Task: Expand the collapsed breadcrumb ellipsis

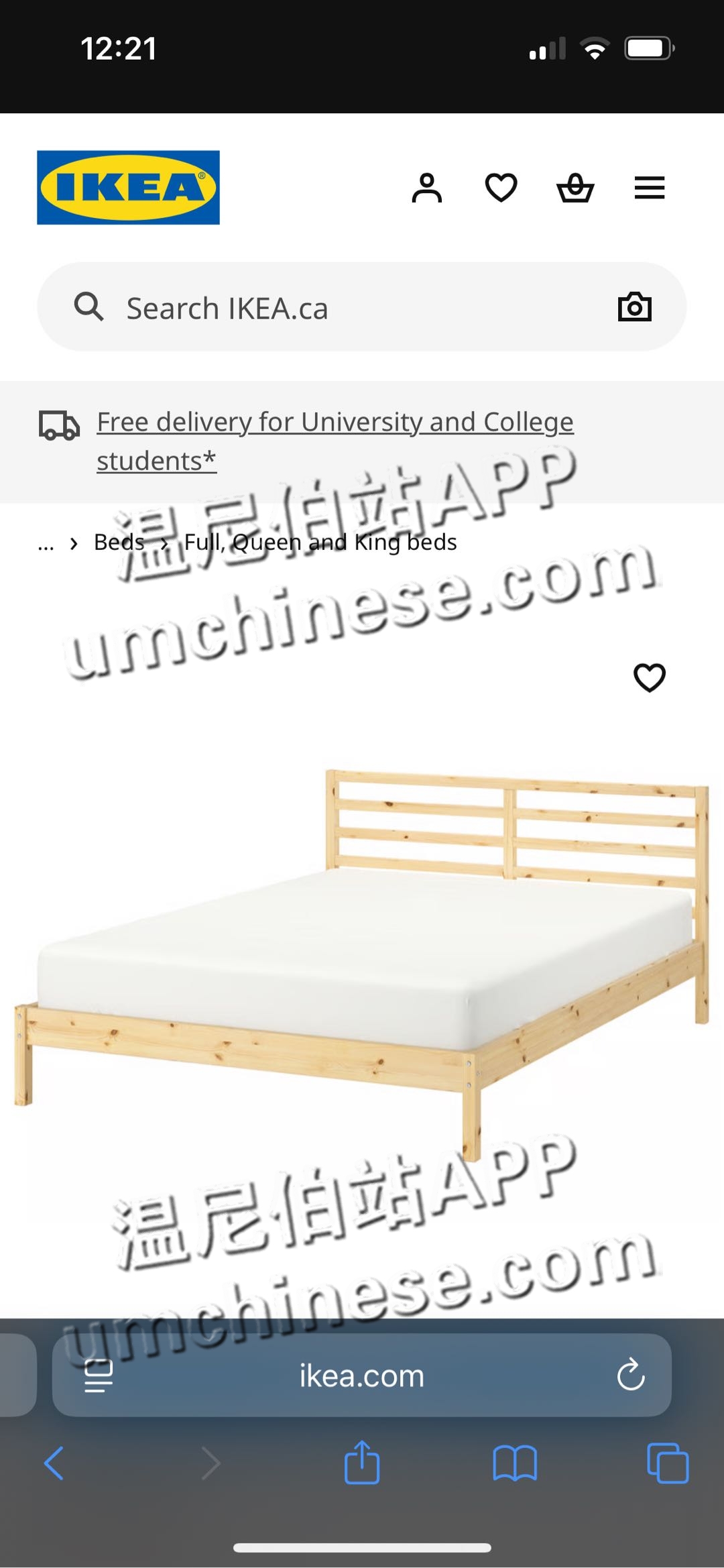Action: (x=46, y=543)
